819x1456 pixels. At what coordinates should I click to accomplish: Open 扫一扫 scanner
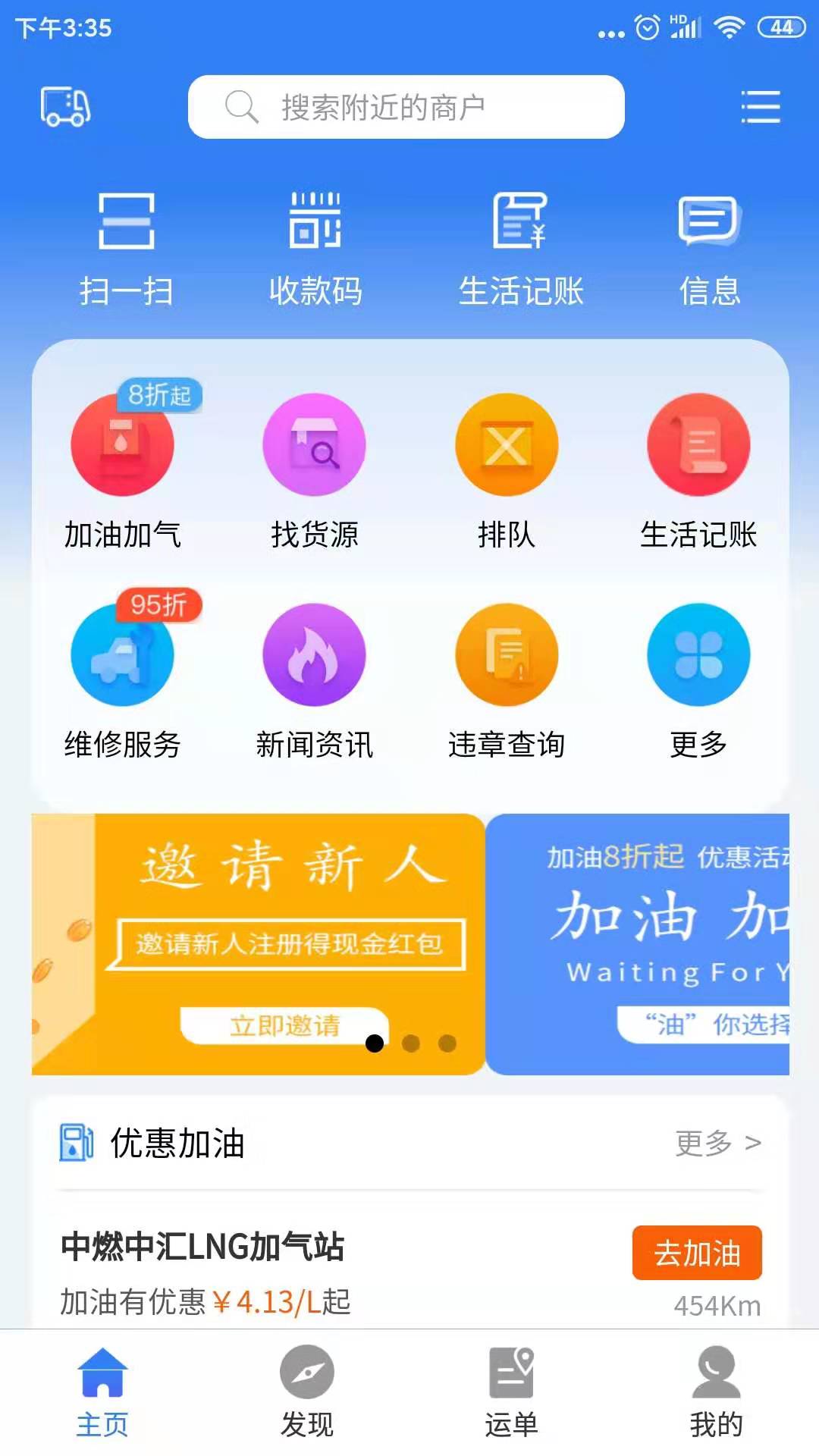pos(126,246)
